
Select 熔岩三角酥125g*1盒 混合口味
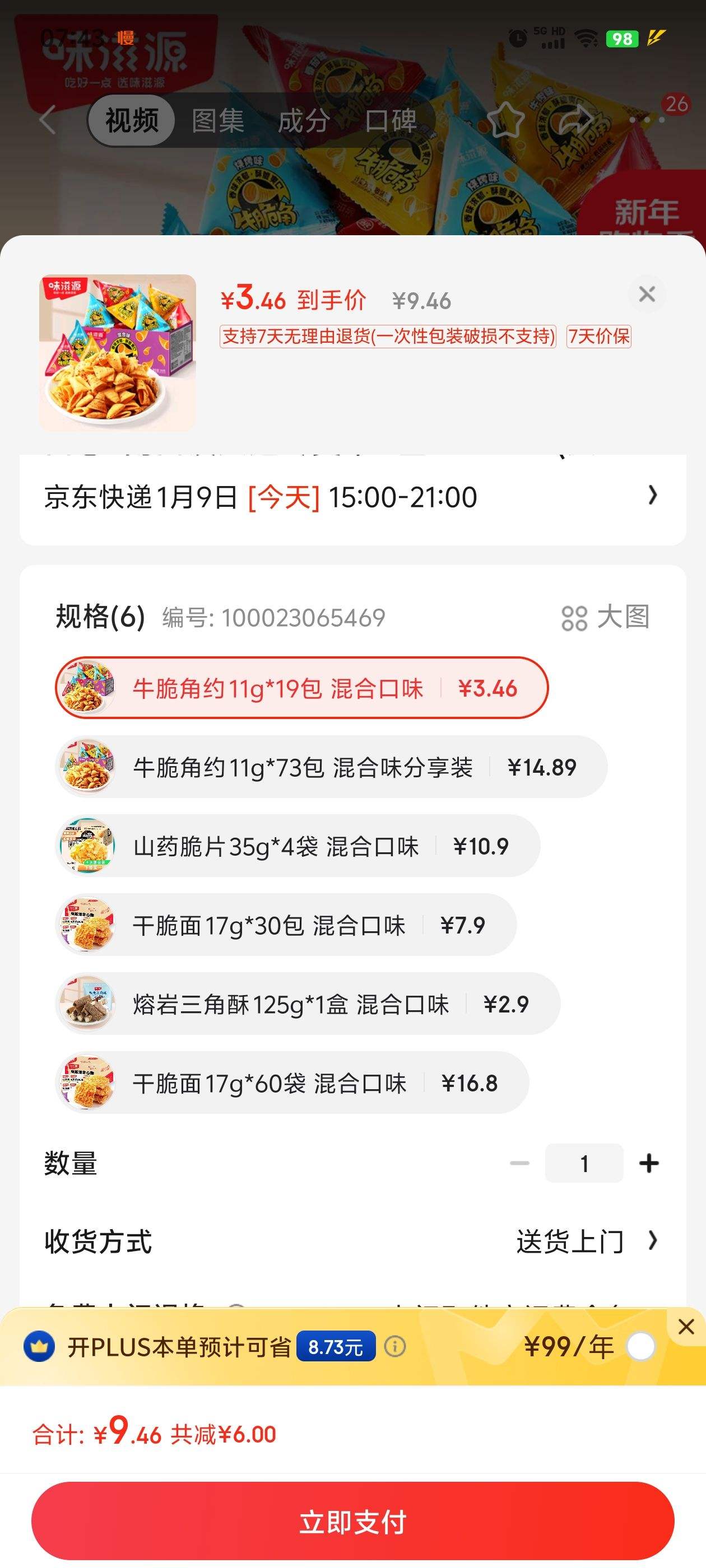pos(308,1004)
